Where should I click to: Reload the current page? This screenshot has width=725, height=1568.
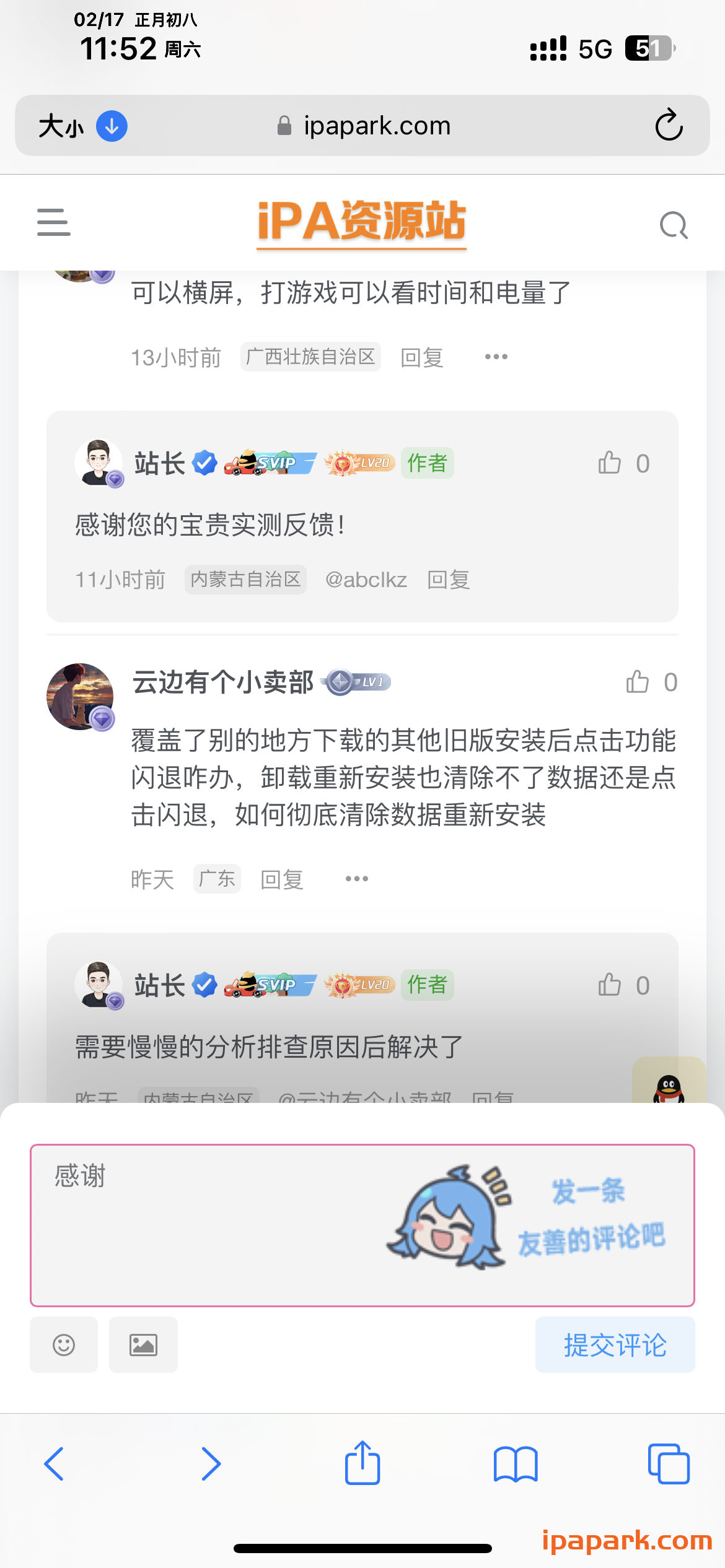669,126
